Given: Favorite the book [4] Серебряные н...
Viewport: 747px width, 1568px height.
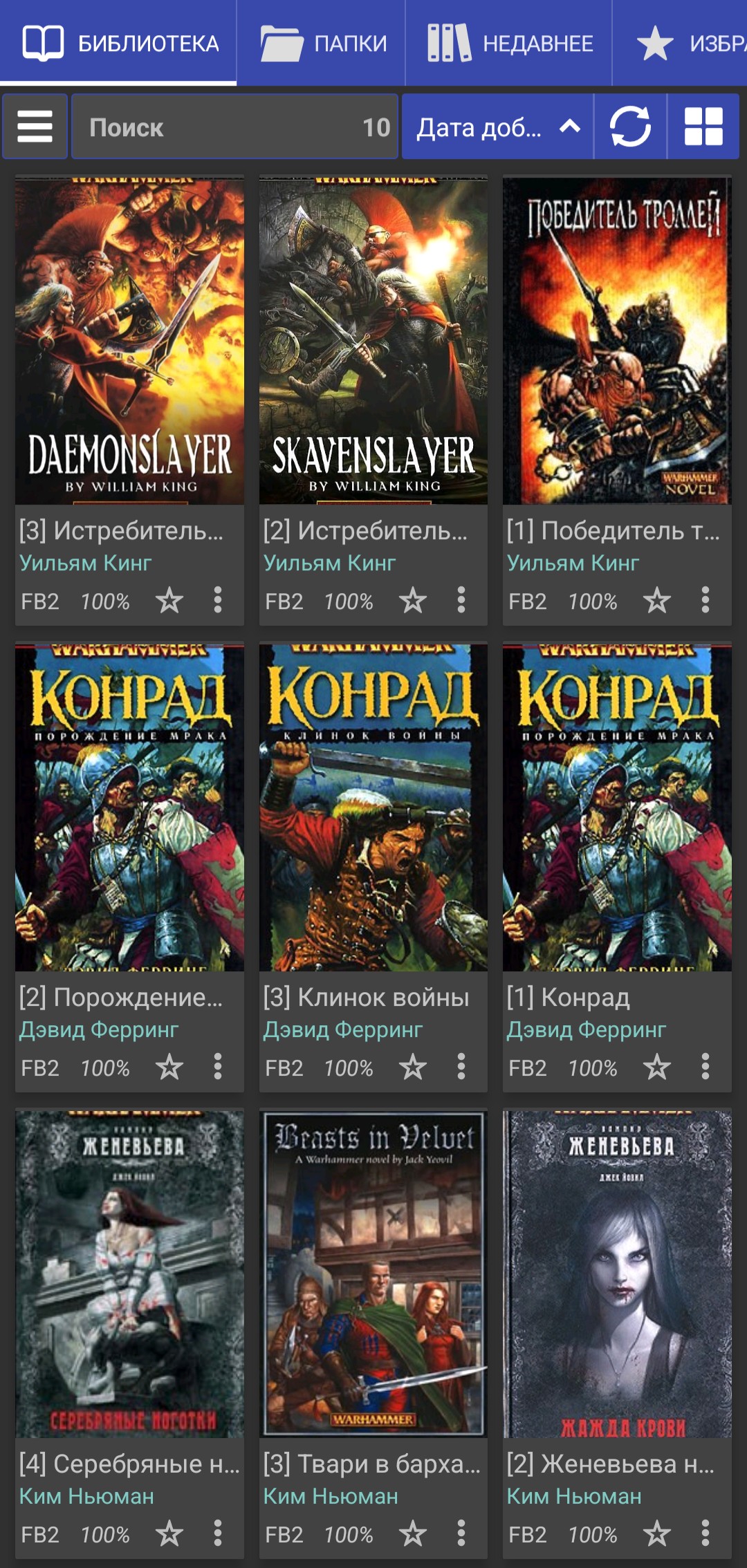Looking at the screenshot, I should pyautogui.click(x=169, y=1533).
